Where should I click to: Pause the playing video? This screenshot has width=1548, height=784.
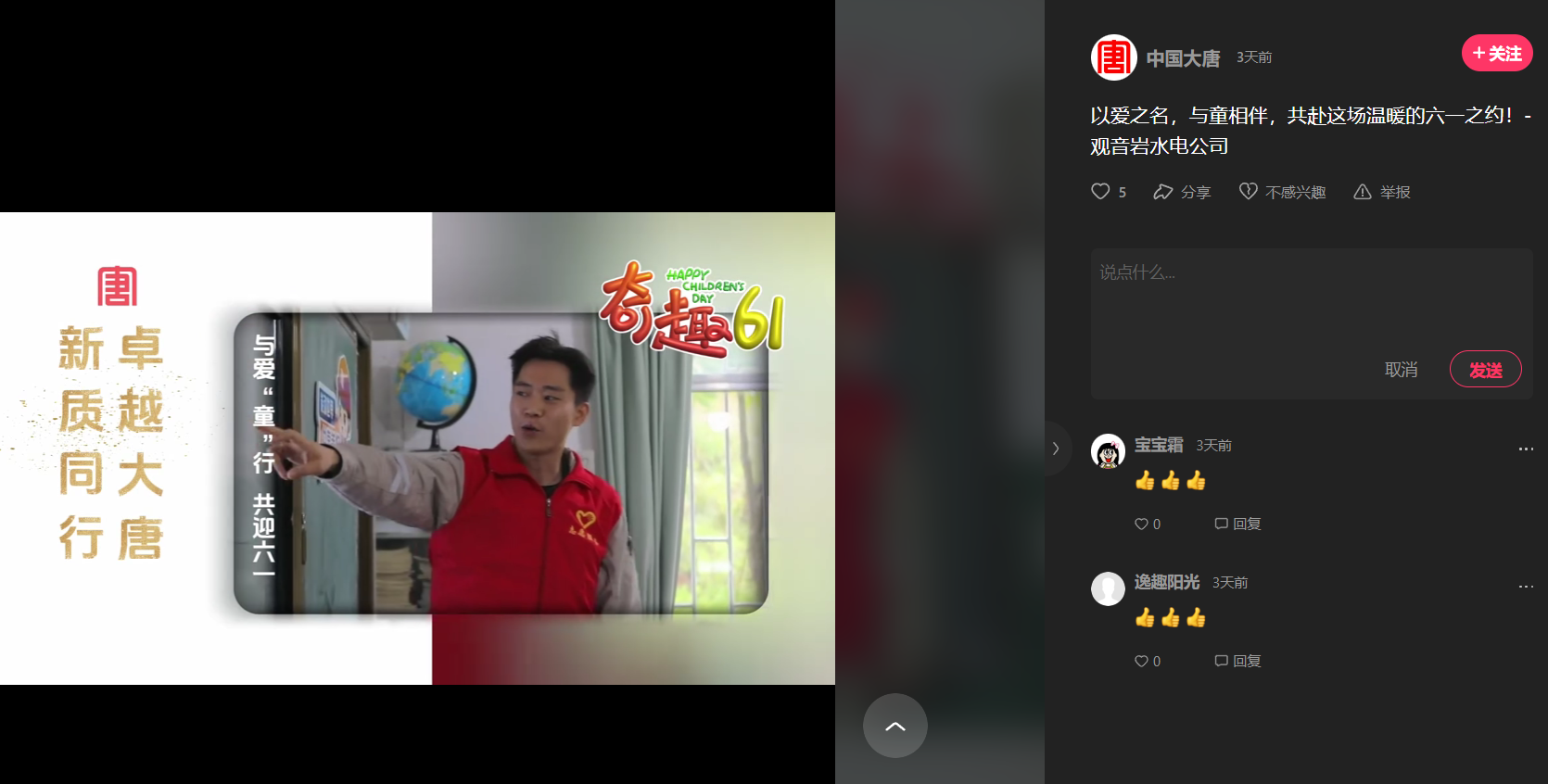(417, 449)
